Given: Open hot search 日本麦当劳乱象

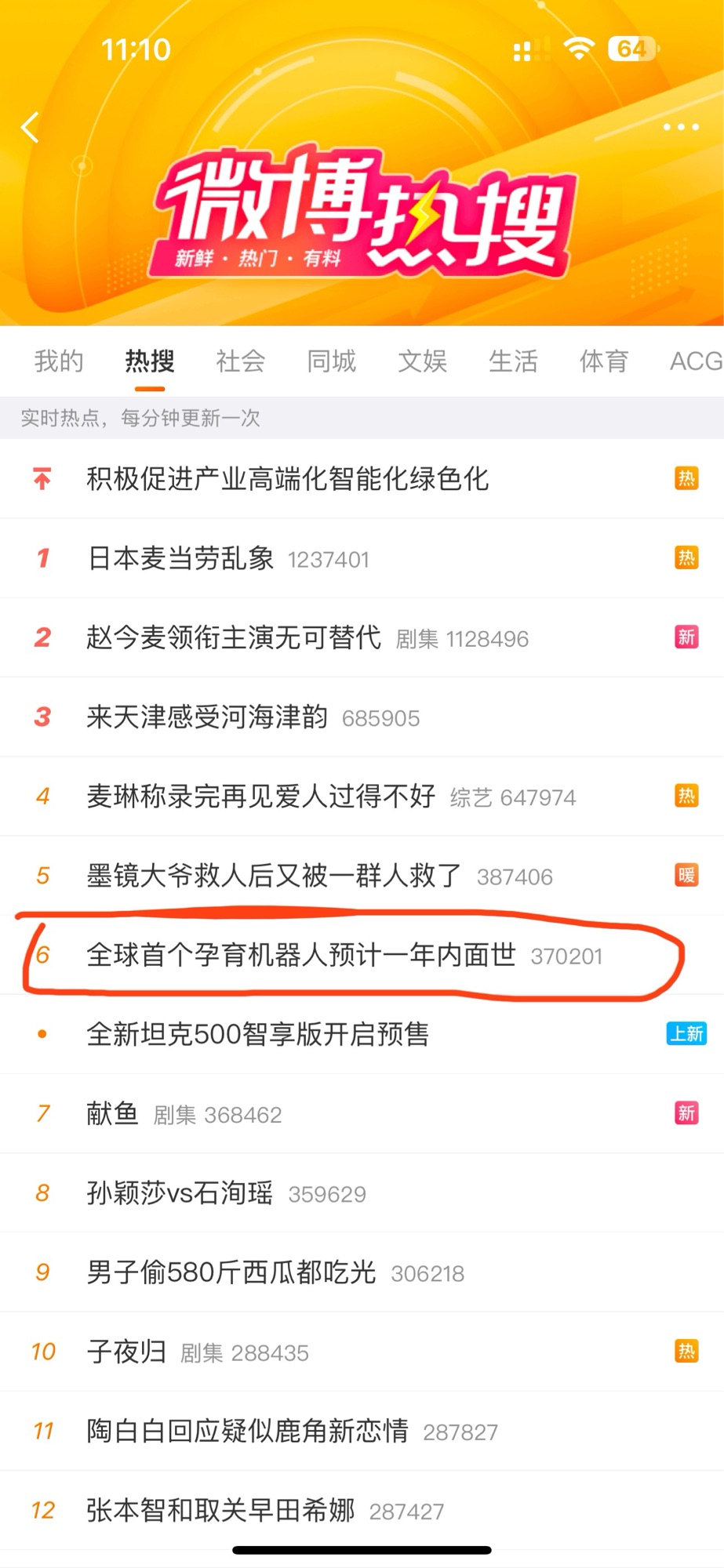Looking at the screenshot, I should 180,558.
